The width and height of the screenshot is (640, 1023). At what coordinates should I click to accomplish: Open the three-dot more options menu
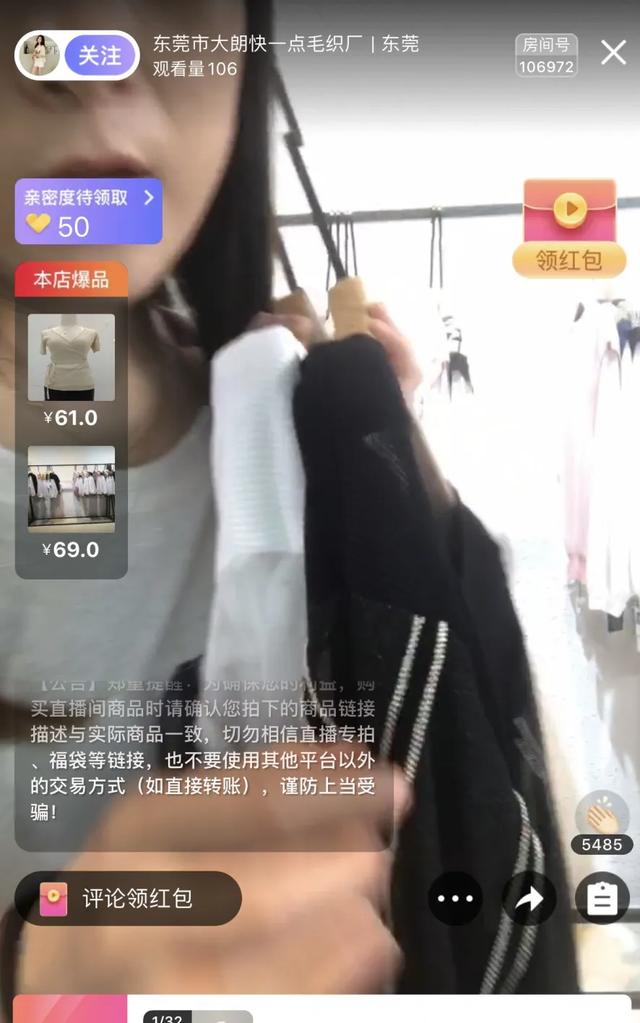click(x=455, y=898)
